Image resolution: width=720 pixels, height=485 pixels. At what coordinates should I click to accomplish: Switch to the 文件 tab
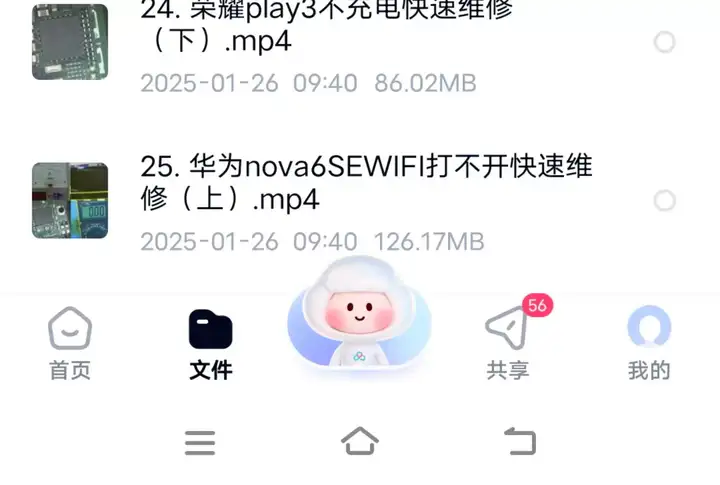[x=210, y=343]
